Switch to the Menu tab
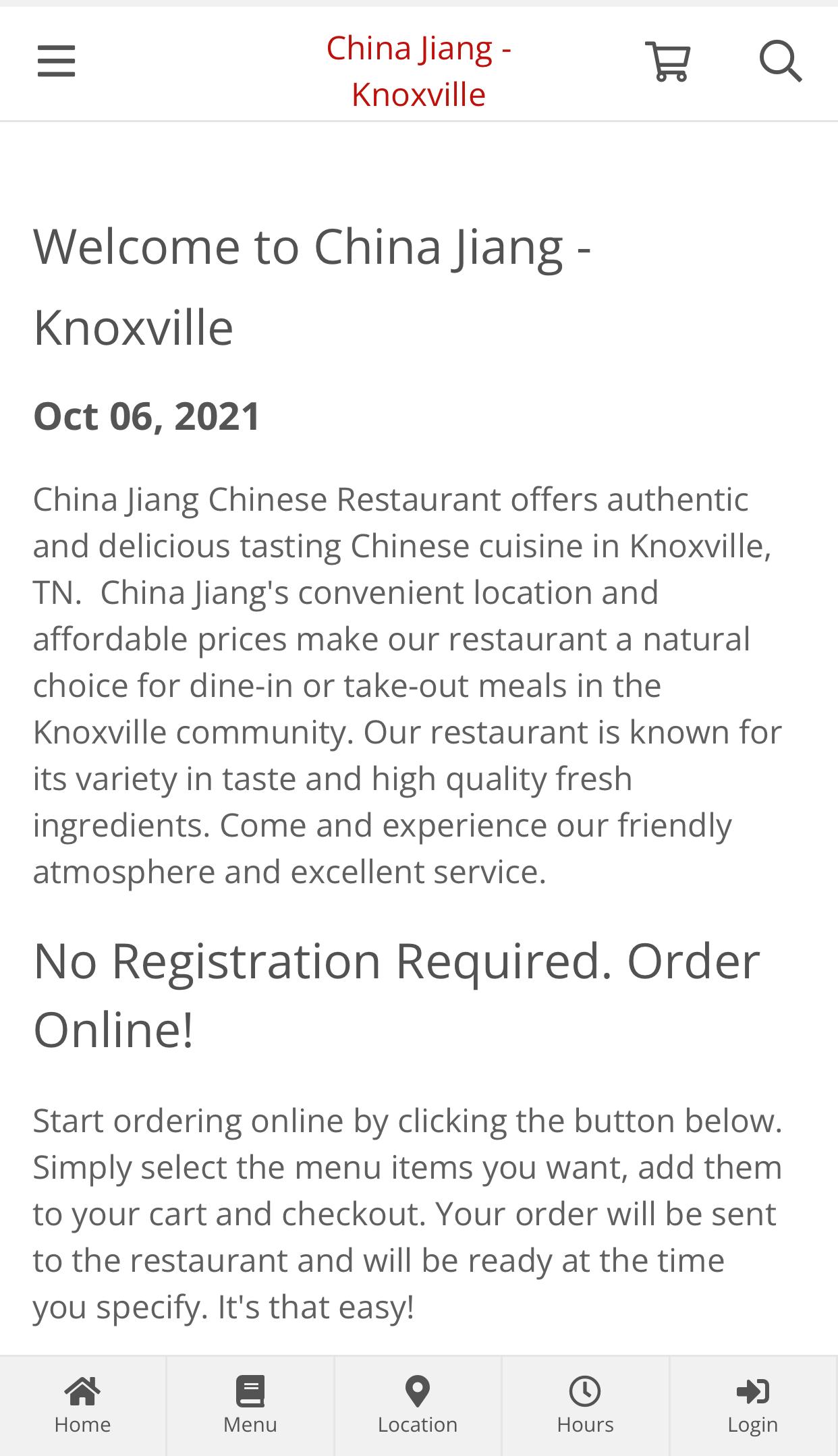Screen dimensions: 838x1456 (x=250, y=1406)
